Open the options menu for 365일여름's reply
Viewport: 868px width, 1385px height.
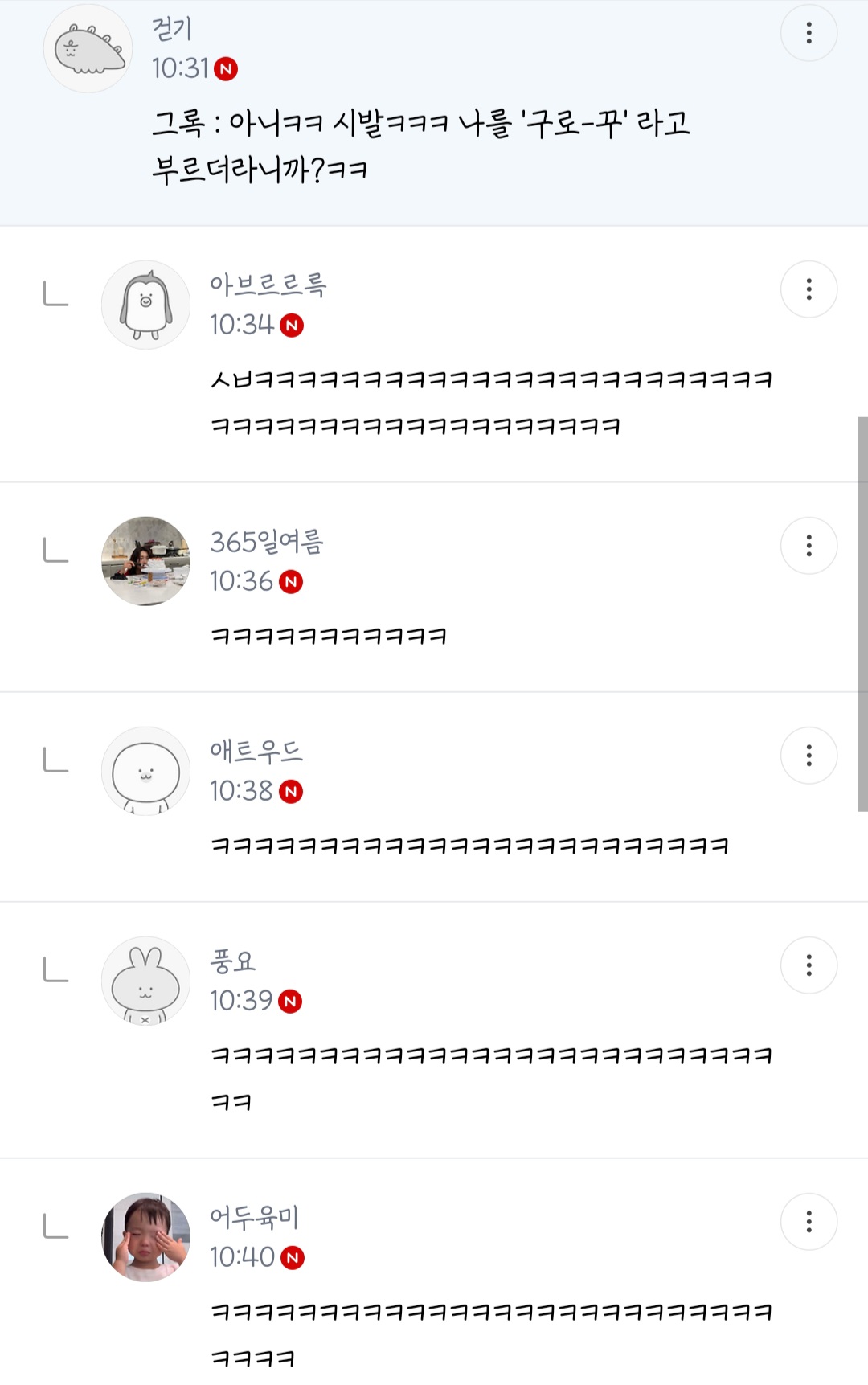point(809,546)
